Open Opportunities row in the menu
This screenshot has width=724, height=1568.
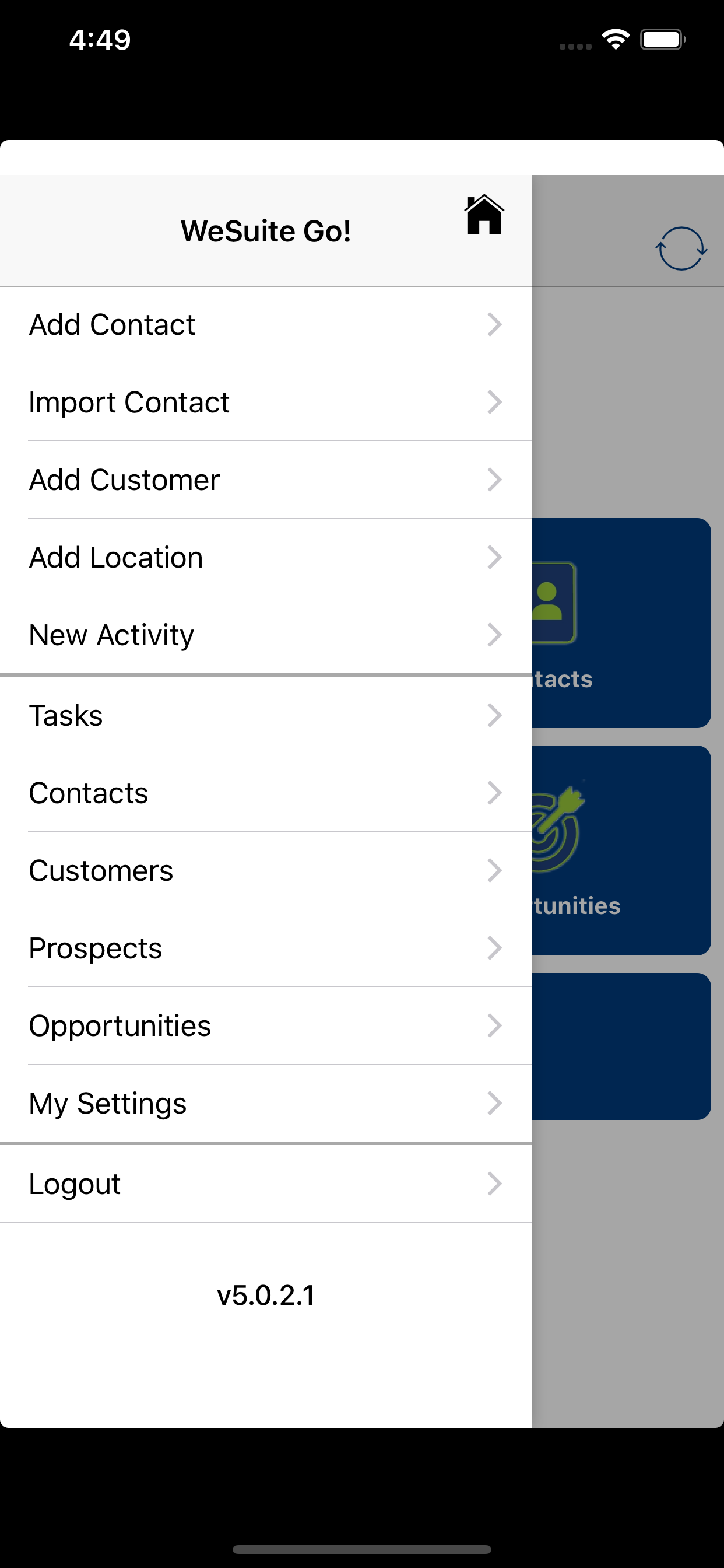point(266,1026)
